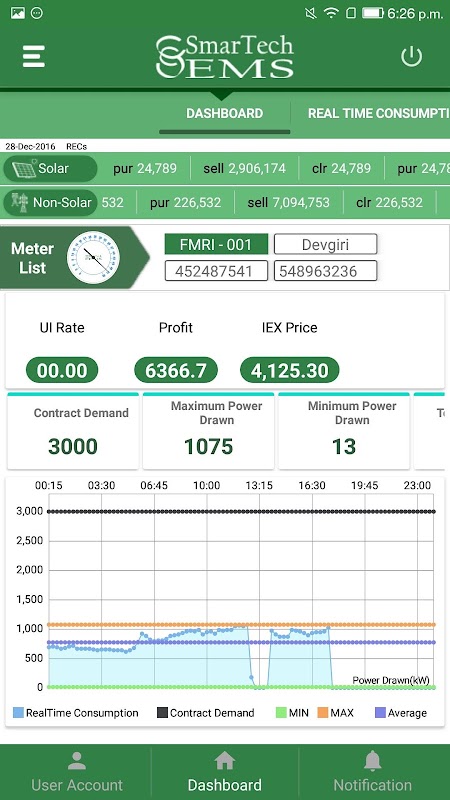This screenshot has width=450, height=800.
Task: Select meter FMRI - 001
Action: coord(216,244)
